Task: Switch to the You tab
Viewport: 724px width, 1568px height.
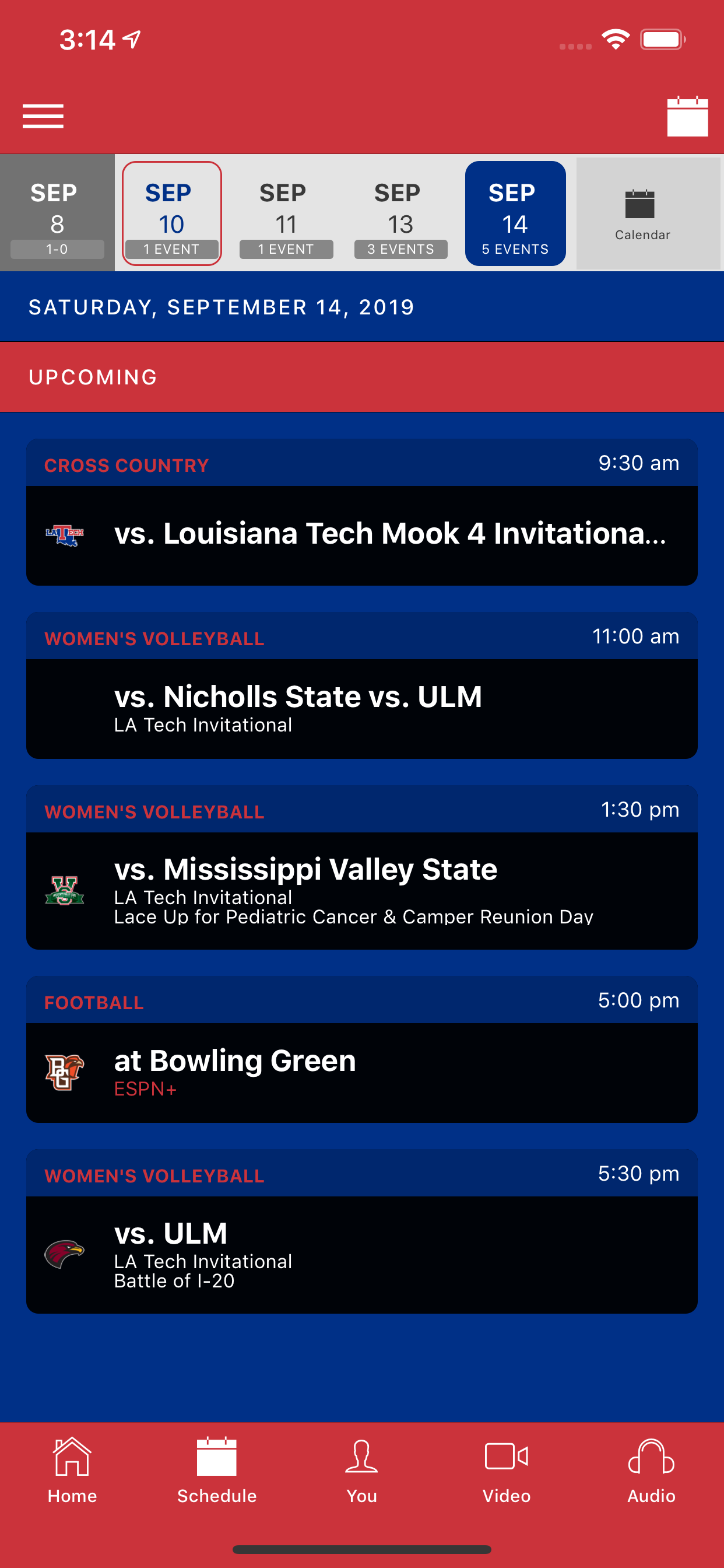Action: click(x=361, y=1471)
